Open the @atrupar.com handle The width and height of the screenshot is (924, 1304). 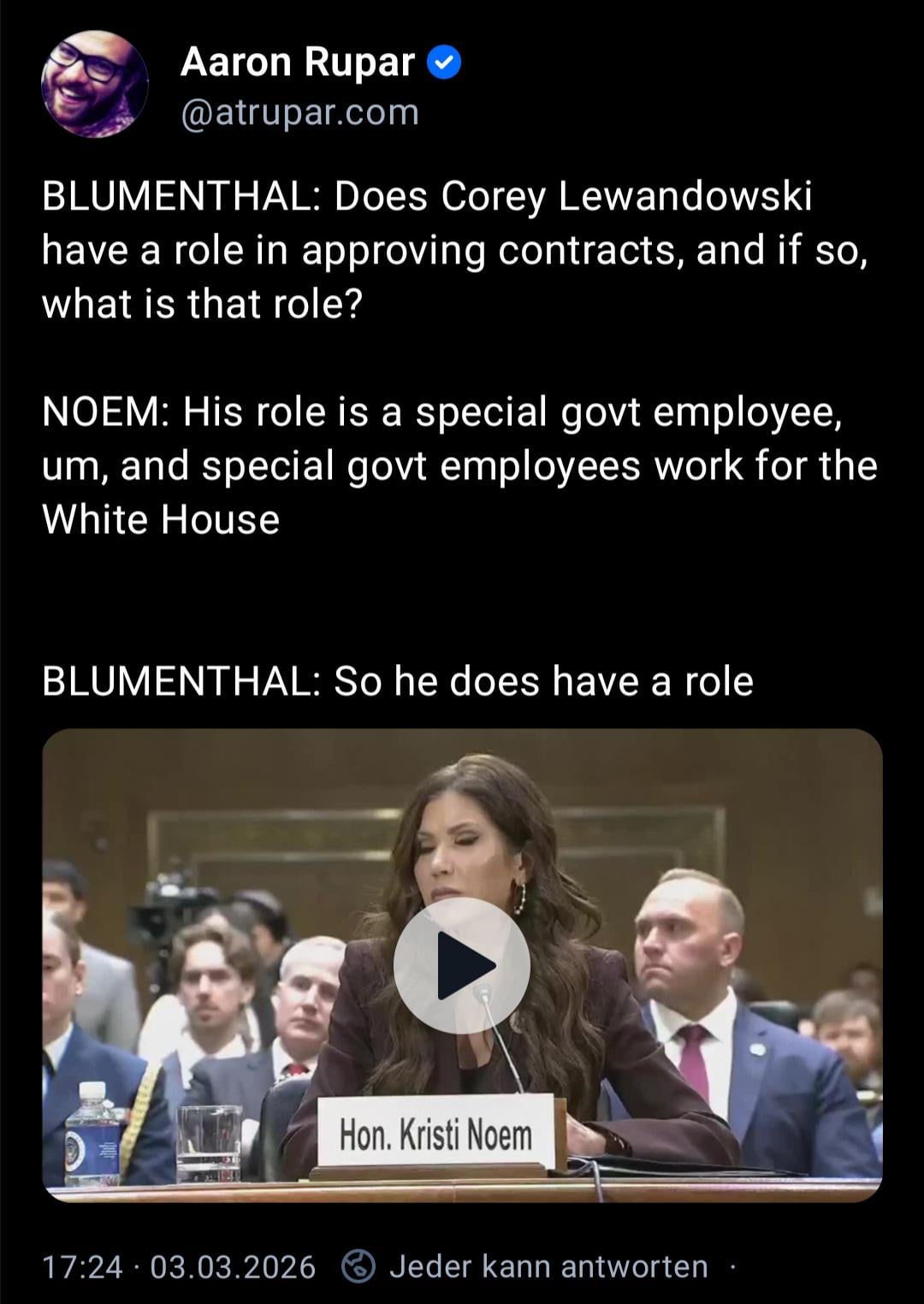click(x=299, y=113)
